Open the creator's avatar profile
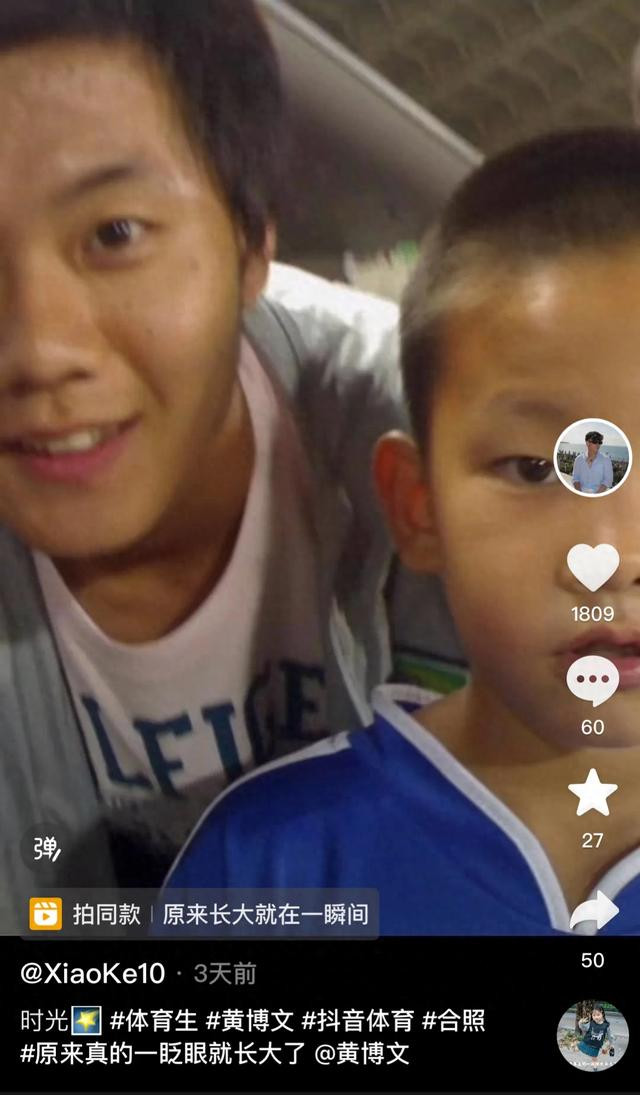 point(592,457)
